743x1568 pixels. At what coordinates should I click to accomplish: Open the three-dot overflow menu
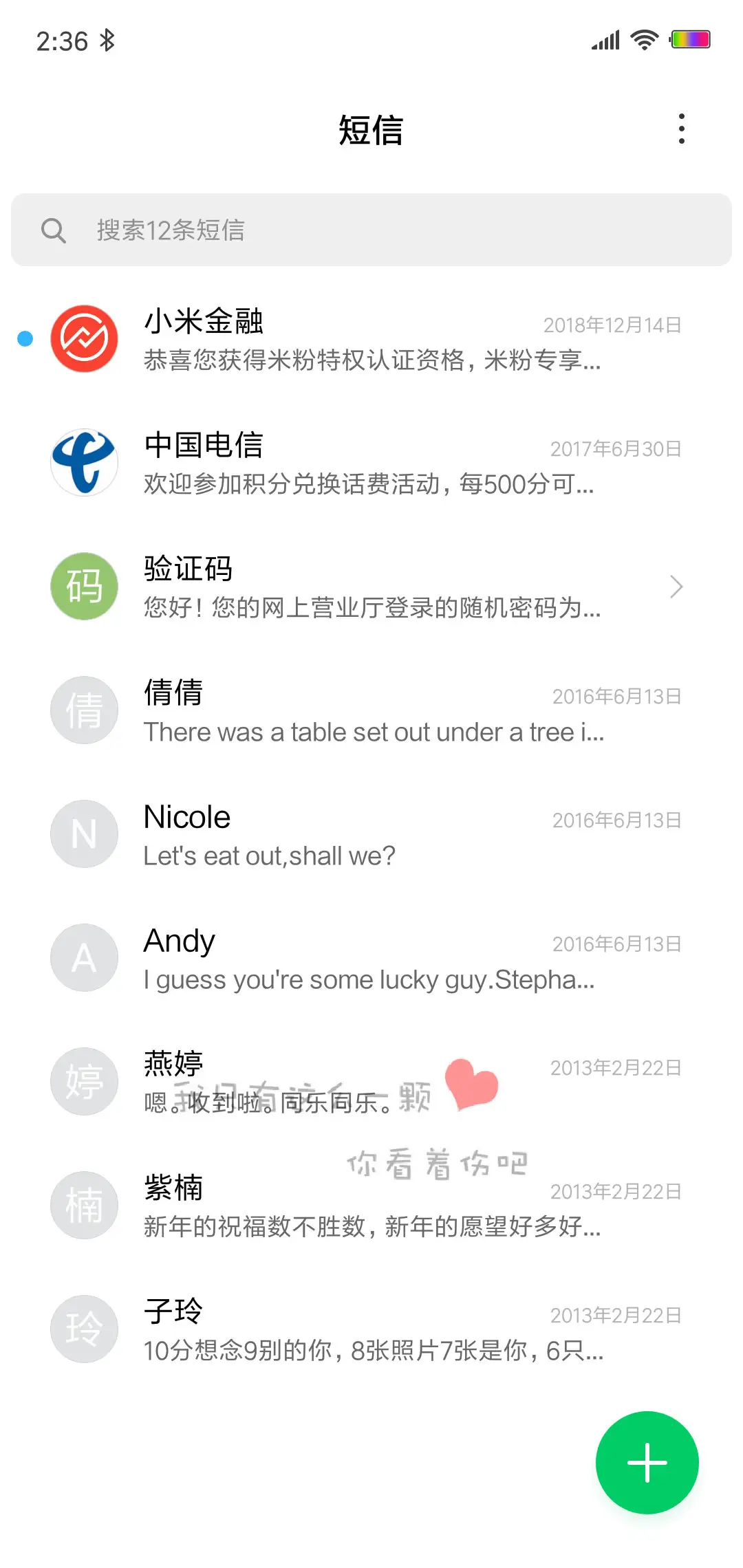click(682, 128)
